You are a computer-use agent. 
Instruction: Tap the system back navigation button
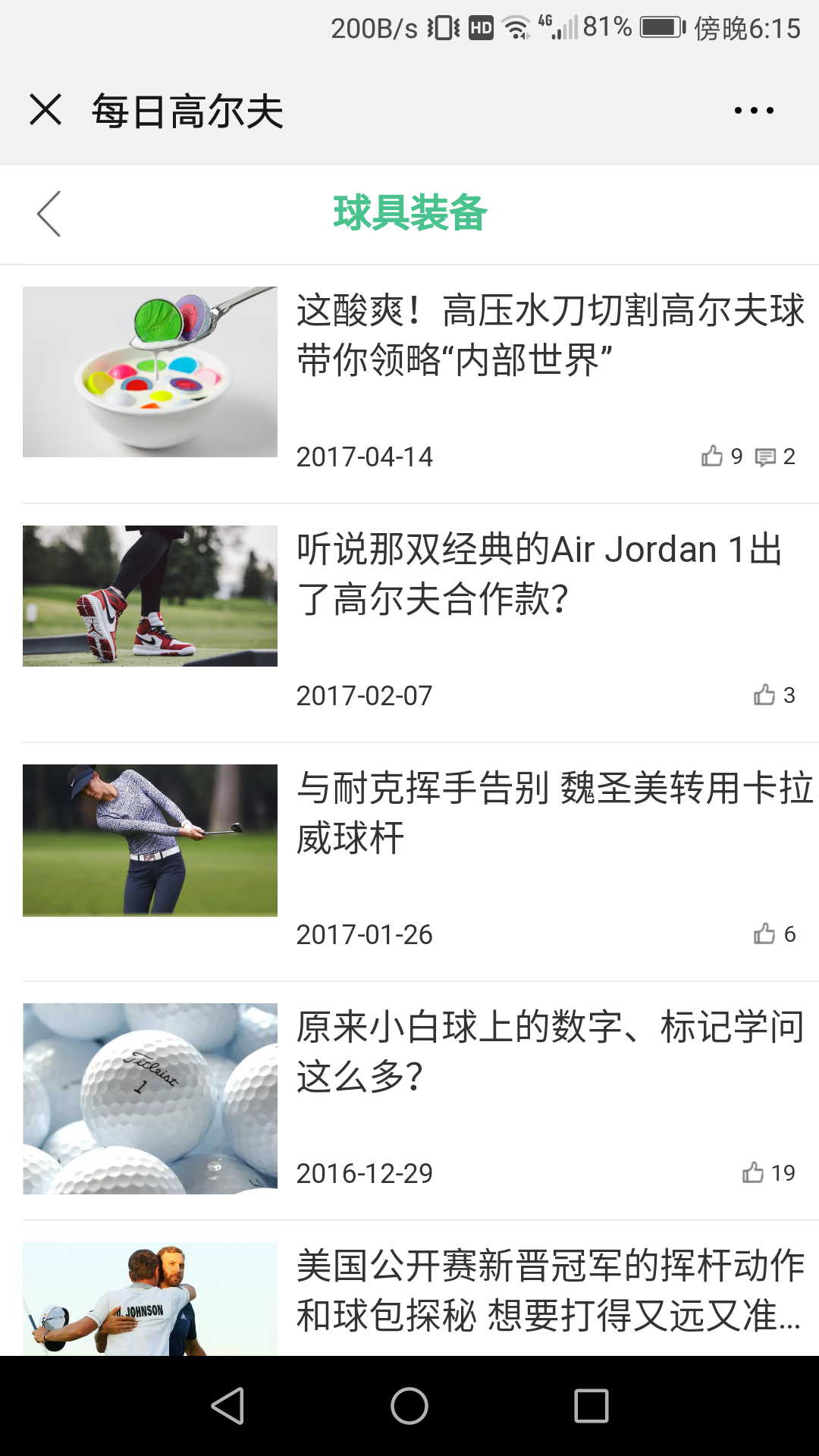227,1406
